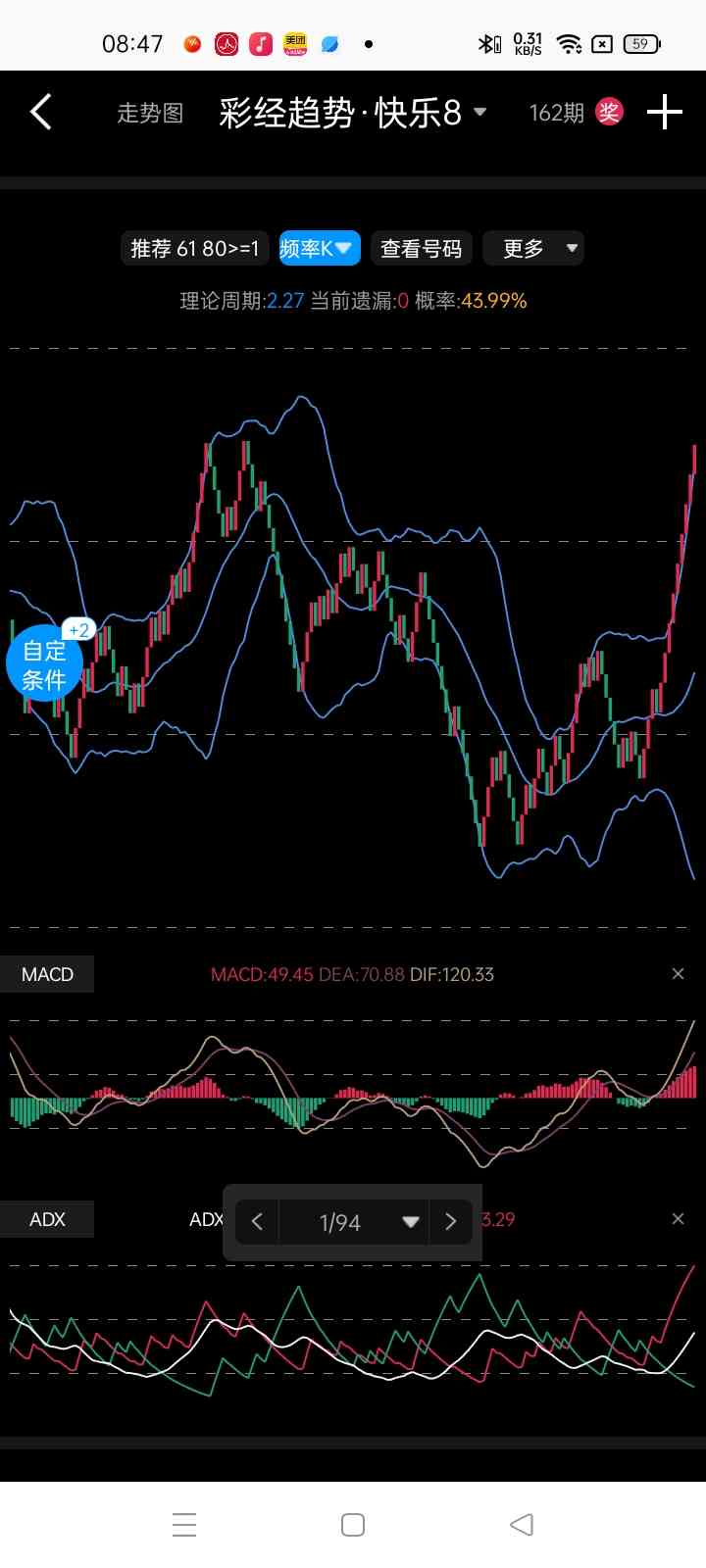Open the system recent apps menu
Image resolution: width=706 pixels, height=1568 pixels.
coord(184,1525)
